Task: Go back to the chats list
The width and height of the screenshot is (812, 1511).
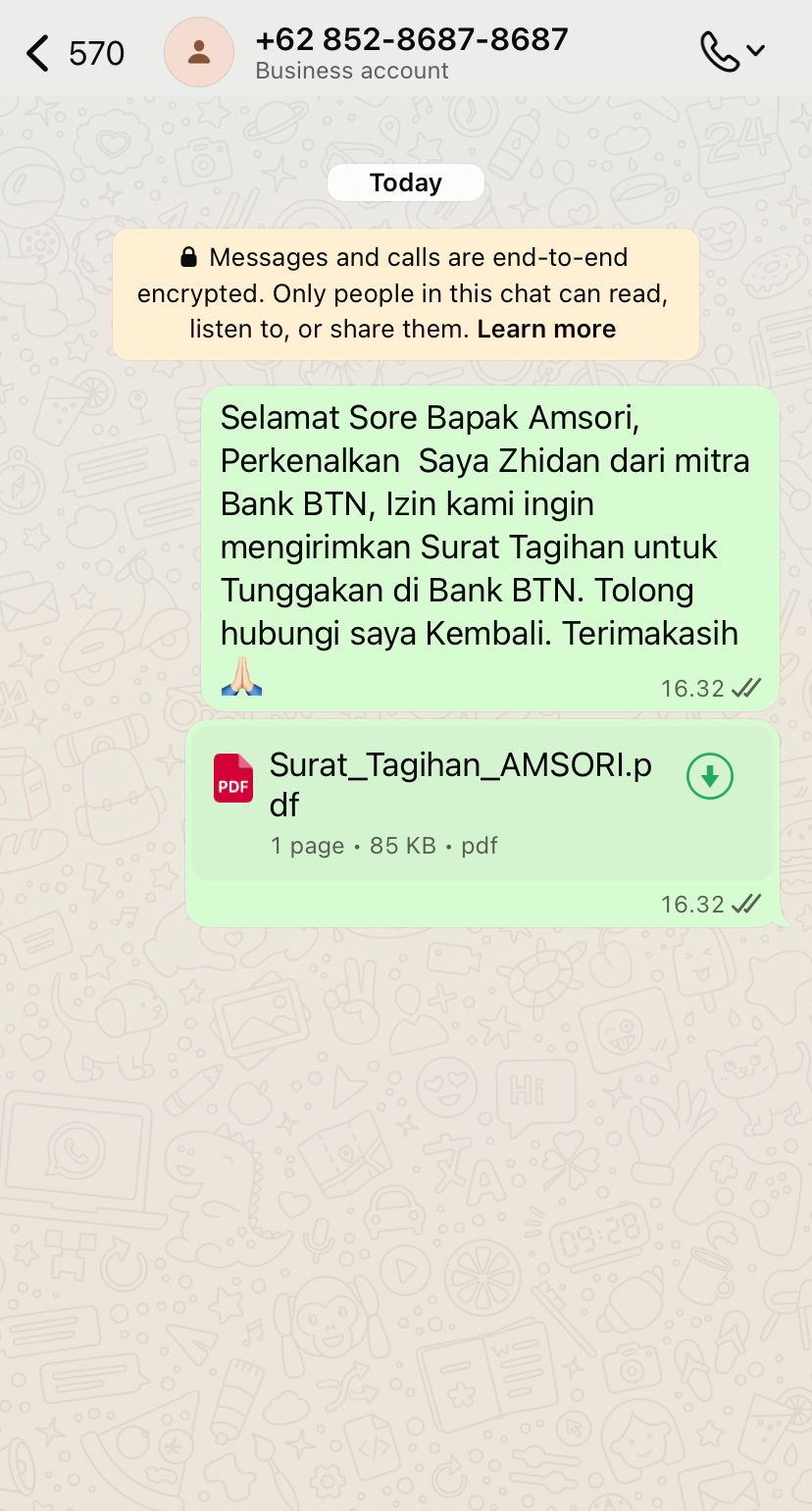Action: (39, 53)
